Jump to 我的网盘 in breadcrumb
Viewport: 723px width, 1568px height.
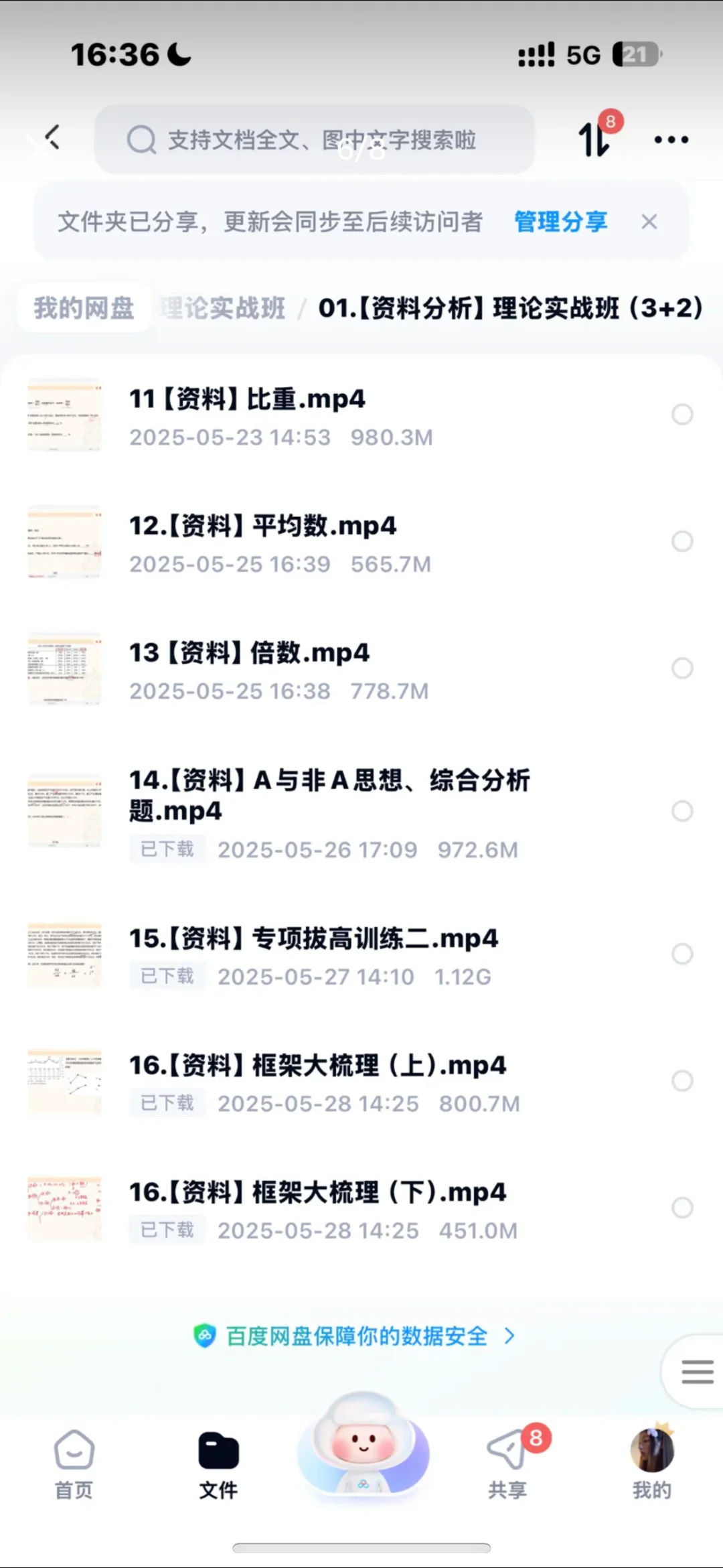(84, 308)
